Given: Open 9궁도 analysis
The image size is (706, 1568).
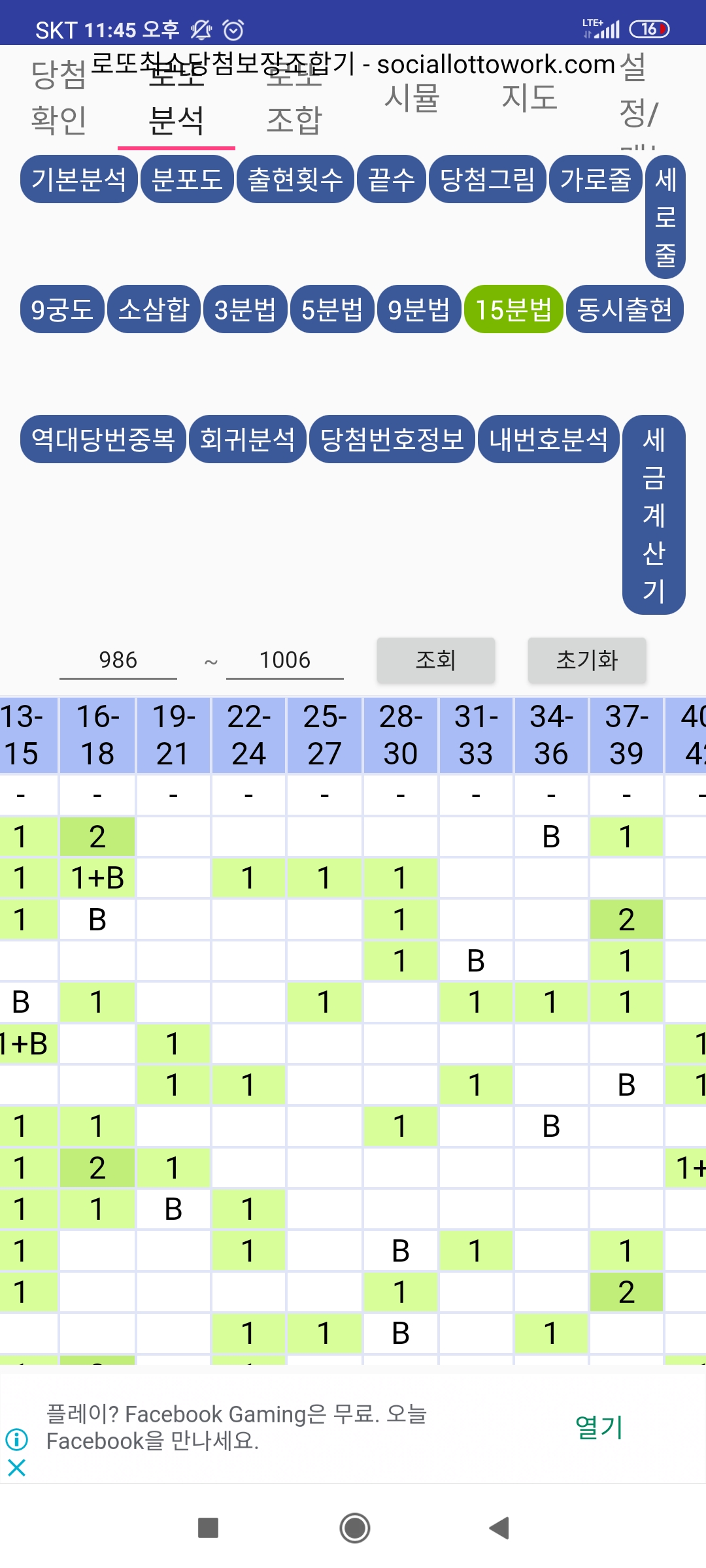Looking at the screenshot, I should [x=62, y=309].
